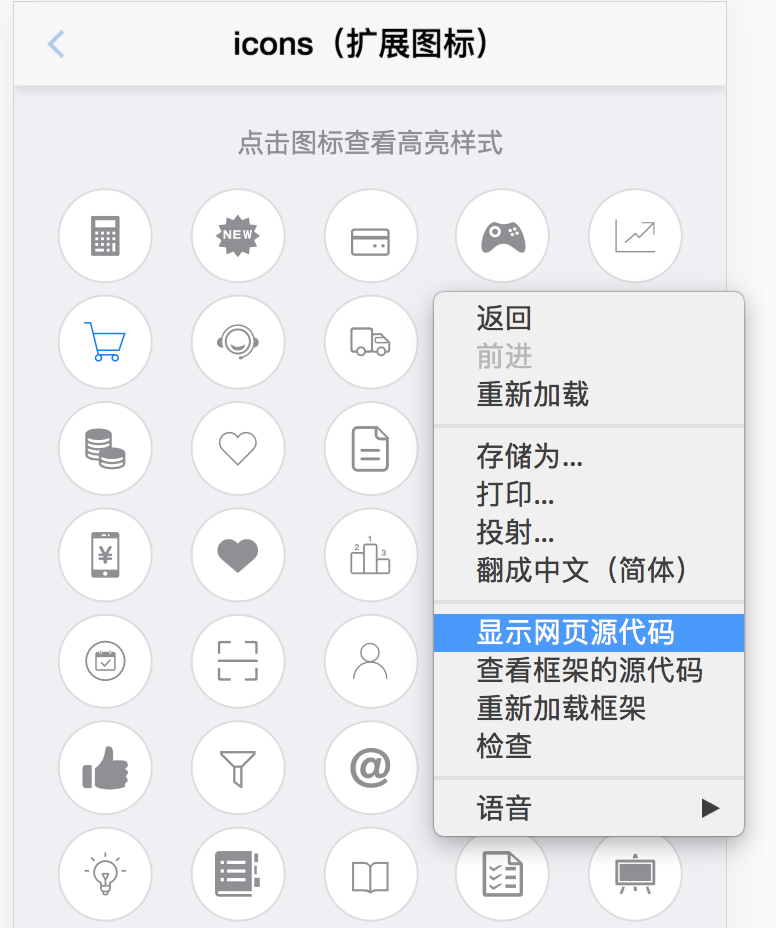The image size is (776, 928).
Task: Select the light bulb icon
Action: pos(105,874)
